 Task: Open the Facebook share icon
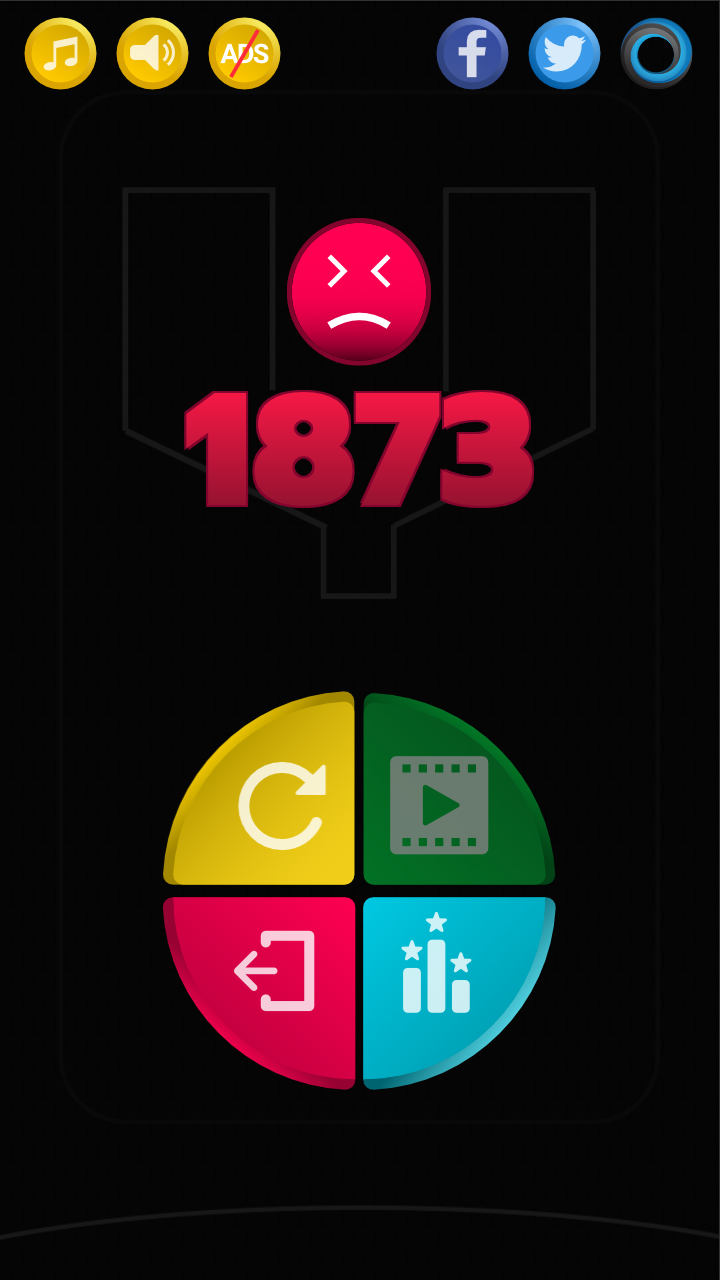472,53
